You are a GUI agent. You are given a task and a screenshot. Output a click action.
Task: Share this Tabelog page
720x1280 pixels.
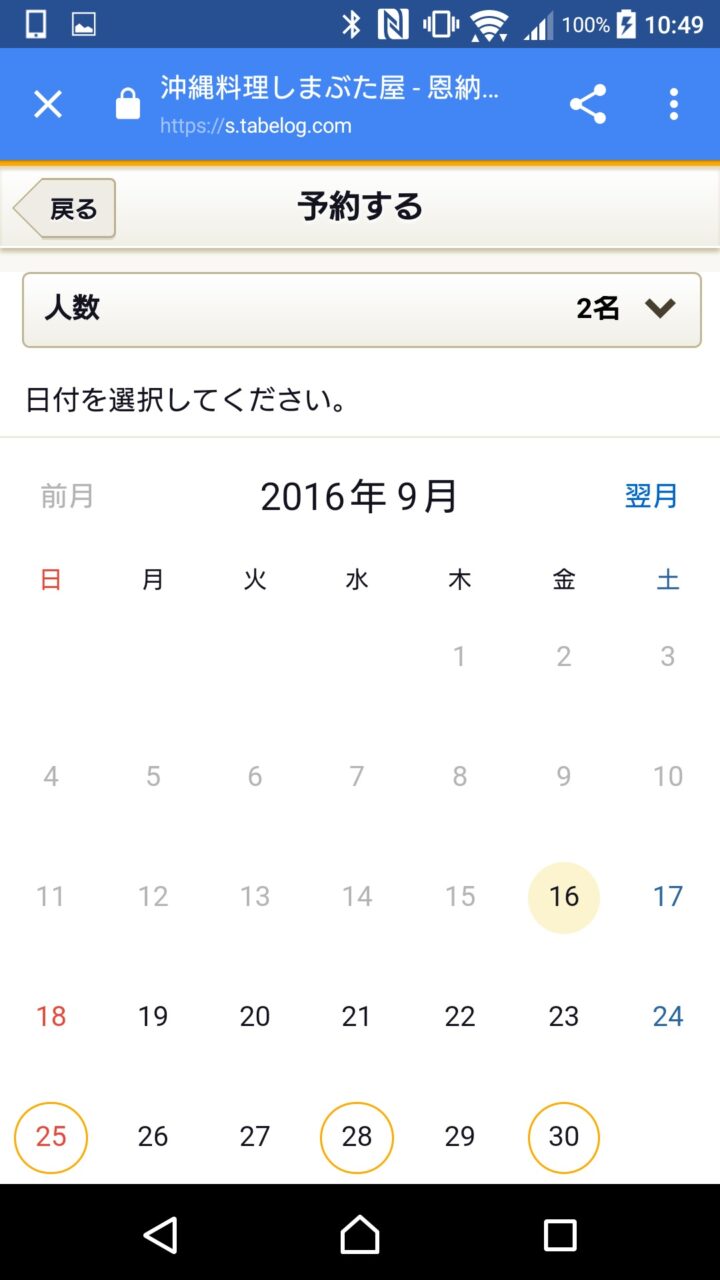tap(588, 104)
